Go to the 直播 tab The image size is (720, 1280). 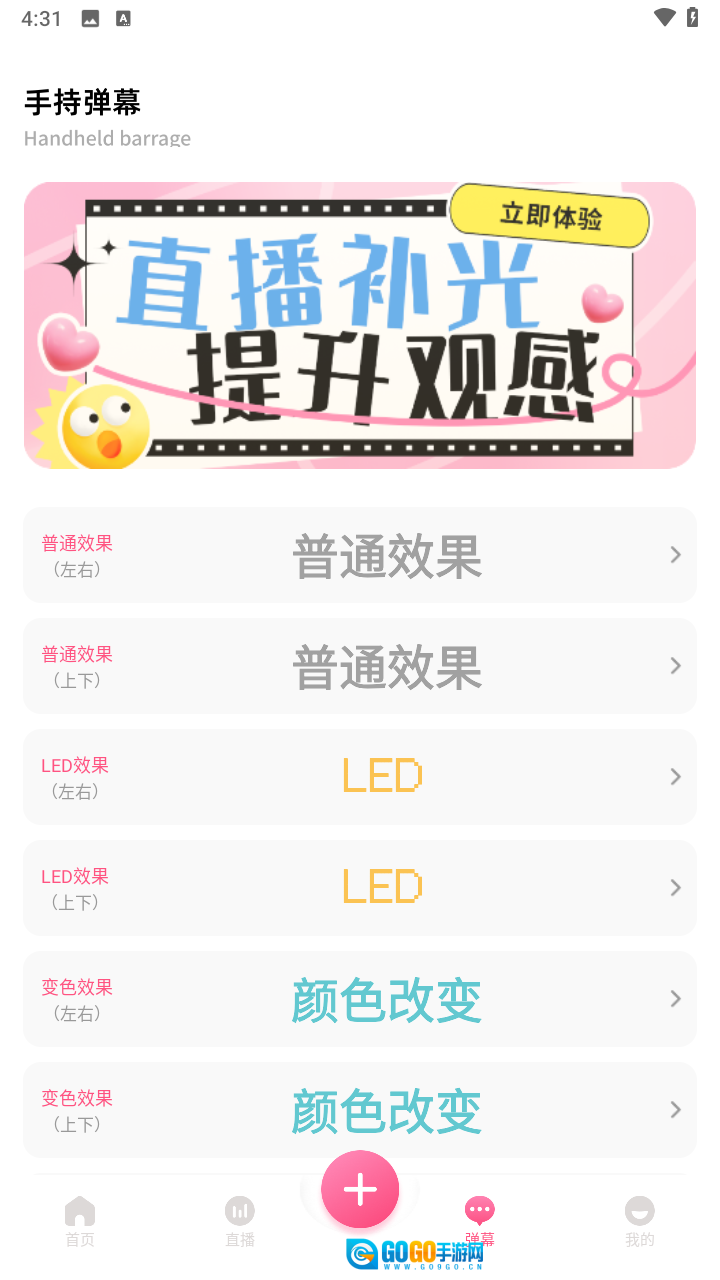[240, 1221]
